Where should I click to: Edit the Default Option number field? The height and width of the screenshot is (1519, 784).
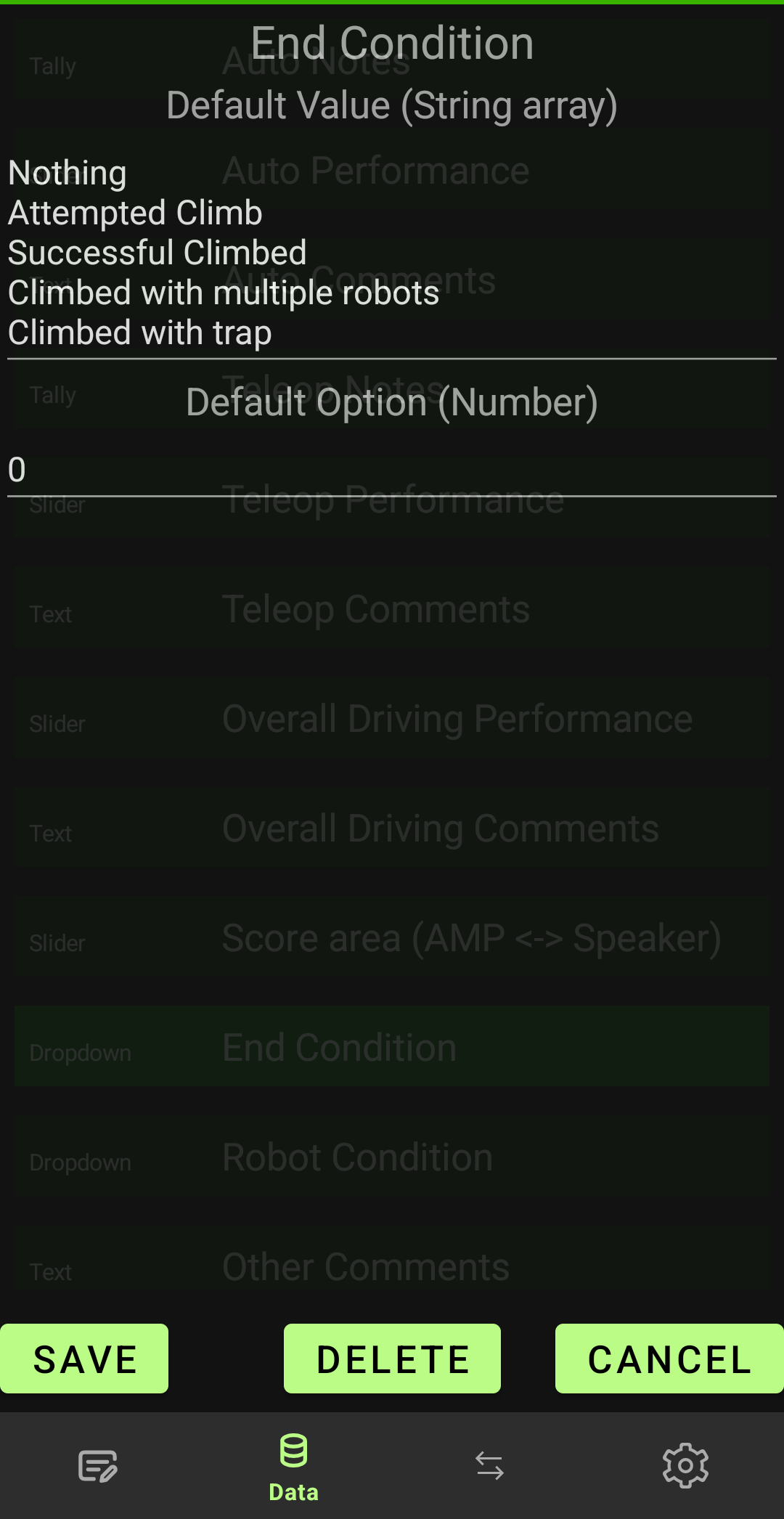[x=392, y=470]
